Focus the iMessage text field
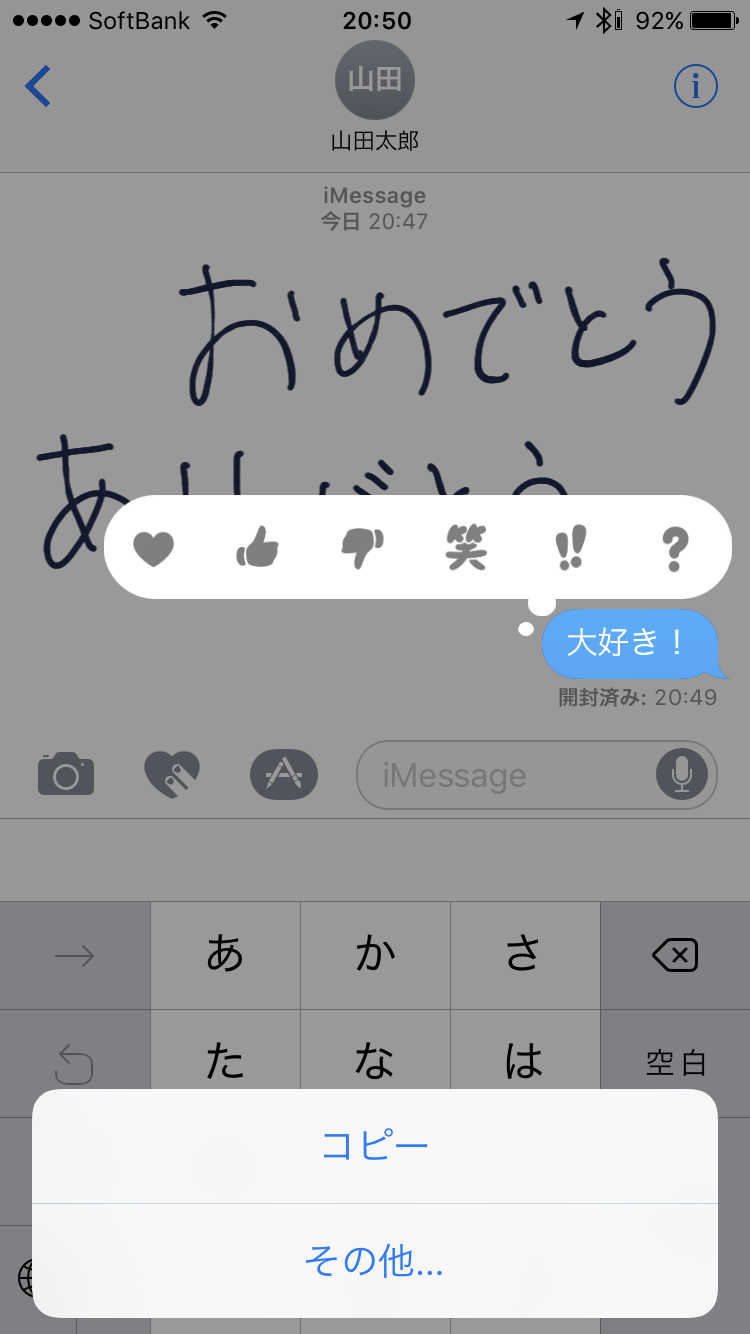The width and height of the screenshot is (750, 1334). point(505,775)
